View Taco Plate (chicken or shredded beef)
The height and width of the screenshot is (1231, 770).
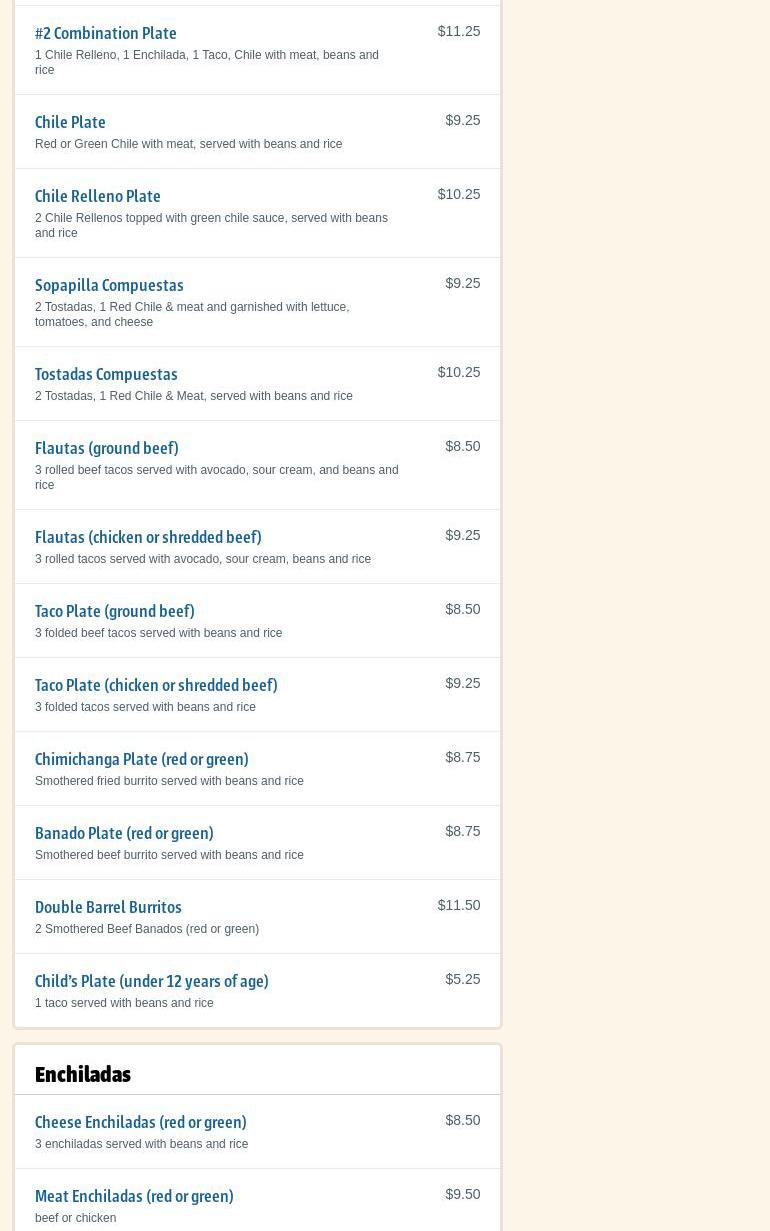tap(156, 685)
